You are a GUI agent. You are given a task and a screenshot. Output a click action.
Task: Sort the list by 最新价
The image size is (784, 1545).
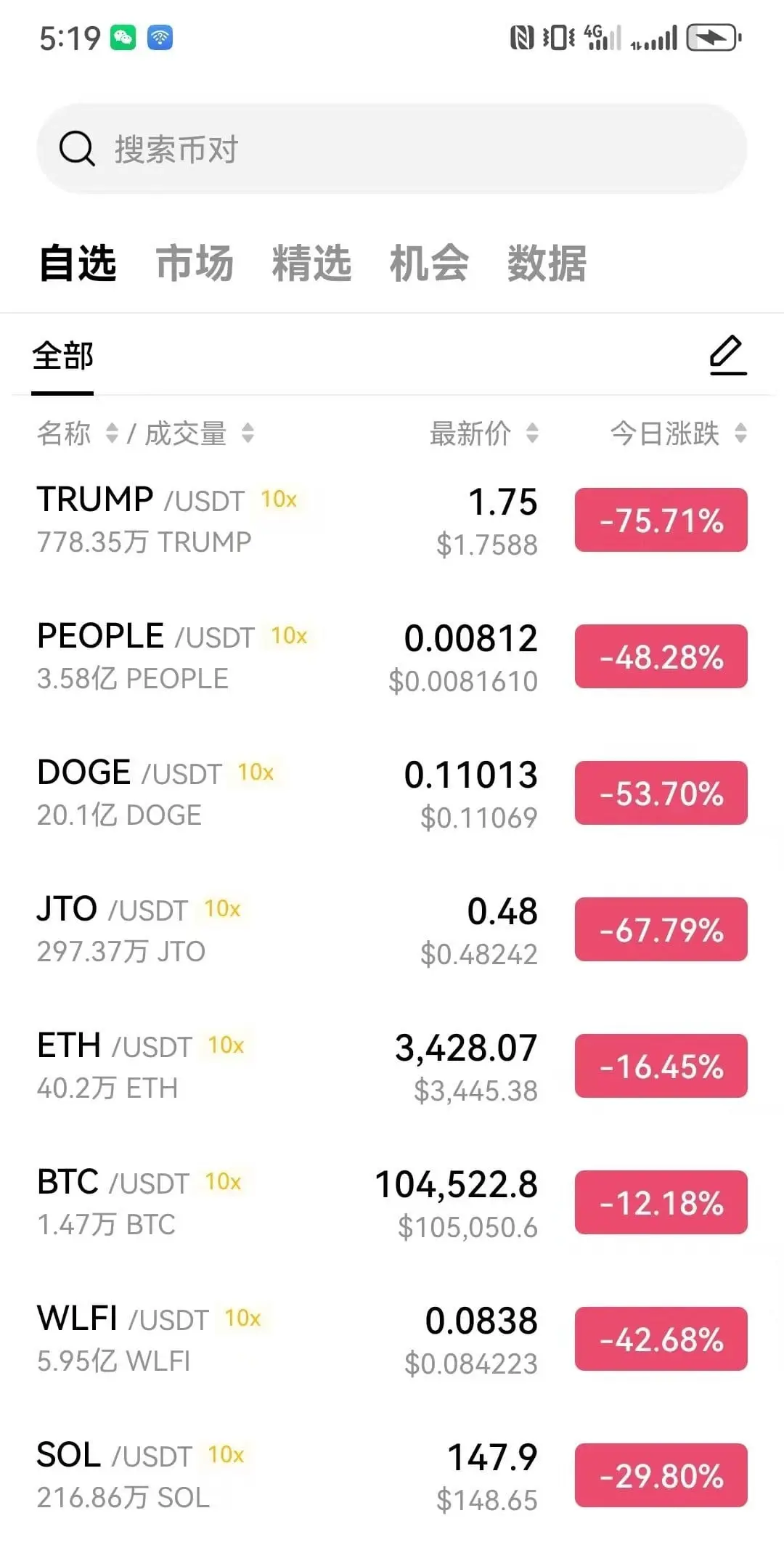point(483,433)
